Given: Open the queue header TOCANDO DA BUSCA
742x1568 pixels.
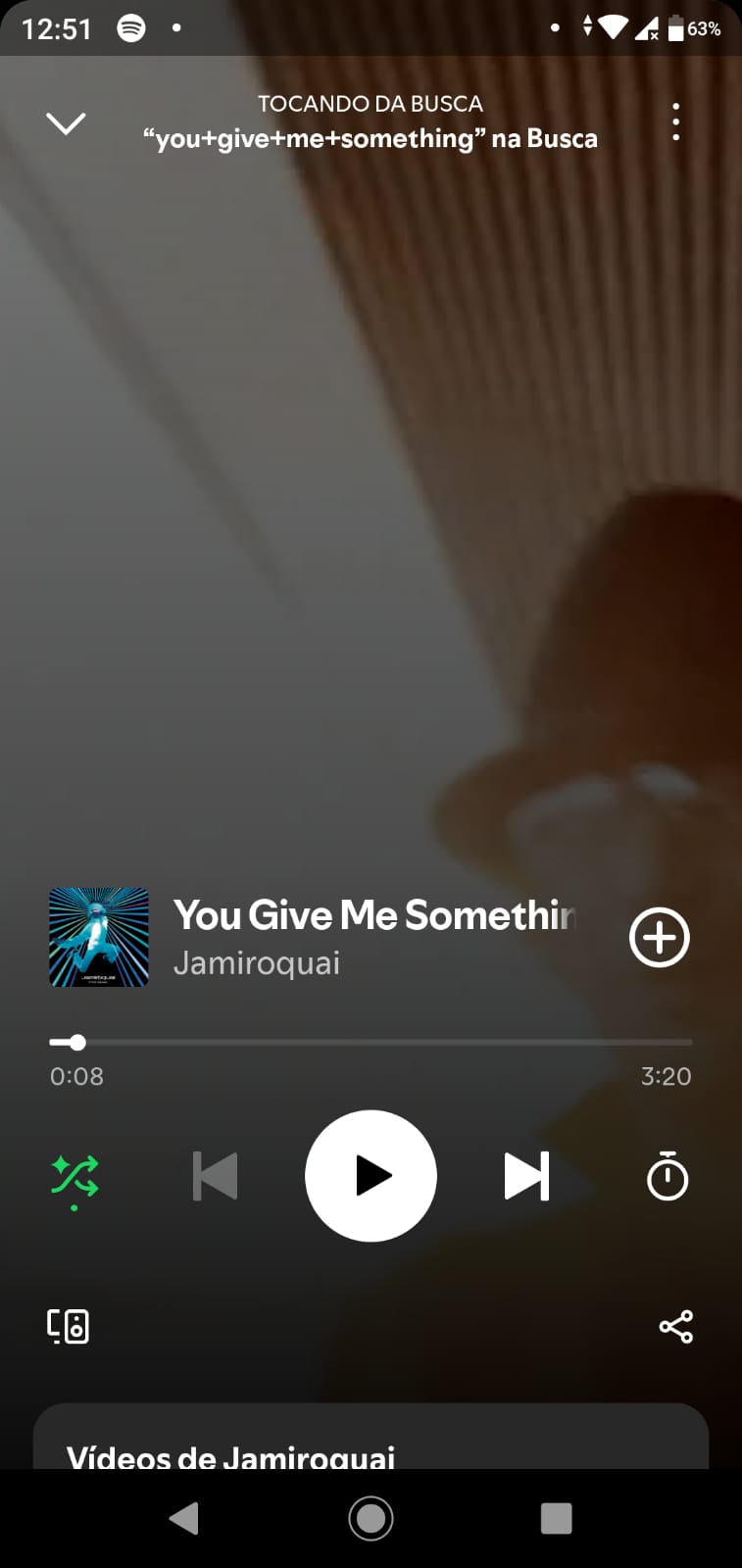Looking at the screenshot, I should [371, 103].
